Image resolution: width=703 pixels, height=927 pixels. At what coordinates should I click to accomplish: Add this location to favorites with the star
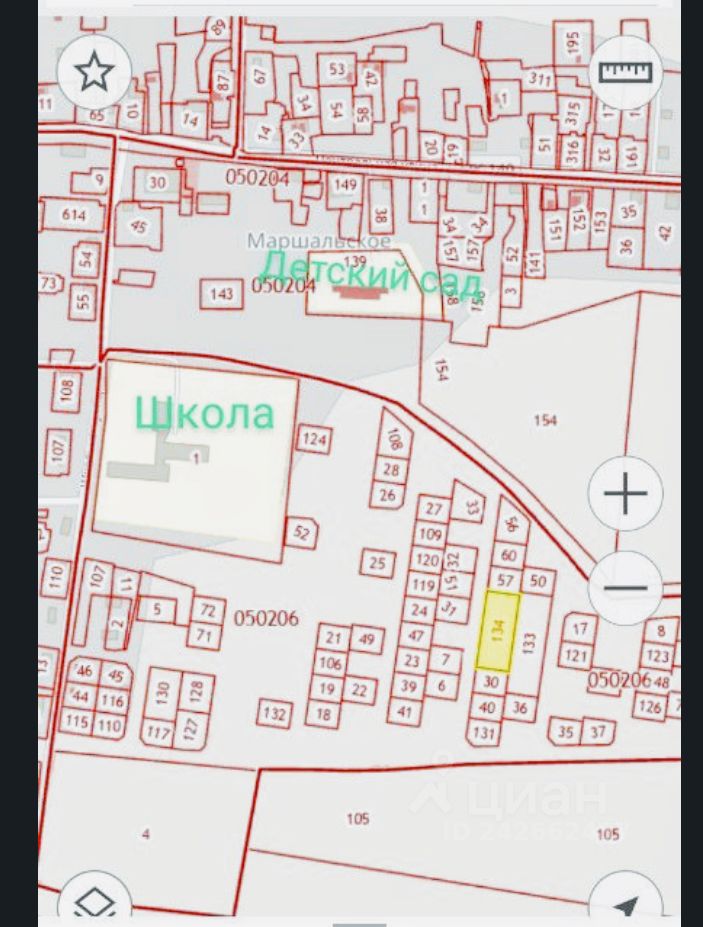(x=94, y=71)
